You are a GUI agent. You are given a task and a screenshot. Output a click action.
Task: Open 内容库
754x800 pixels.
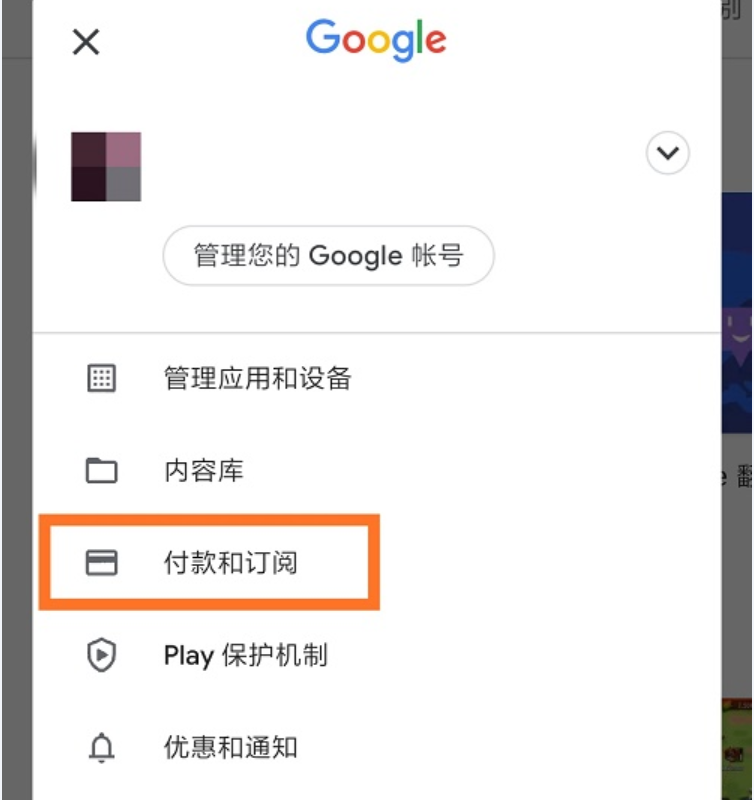click(203, 471)
